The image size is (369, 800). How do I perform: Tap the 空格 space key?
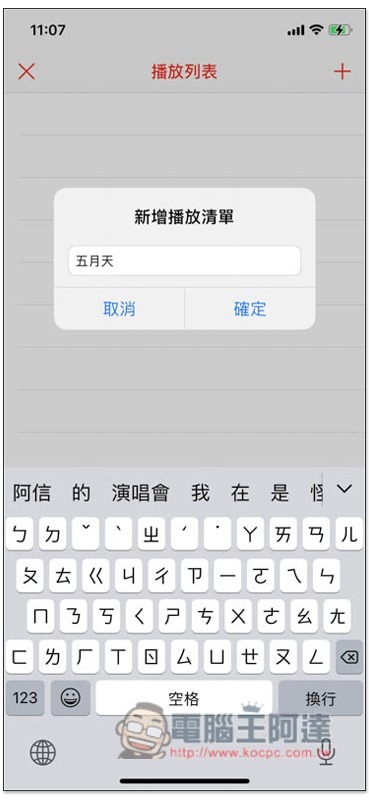pyautogui.click(x=184, y=698)
